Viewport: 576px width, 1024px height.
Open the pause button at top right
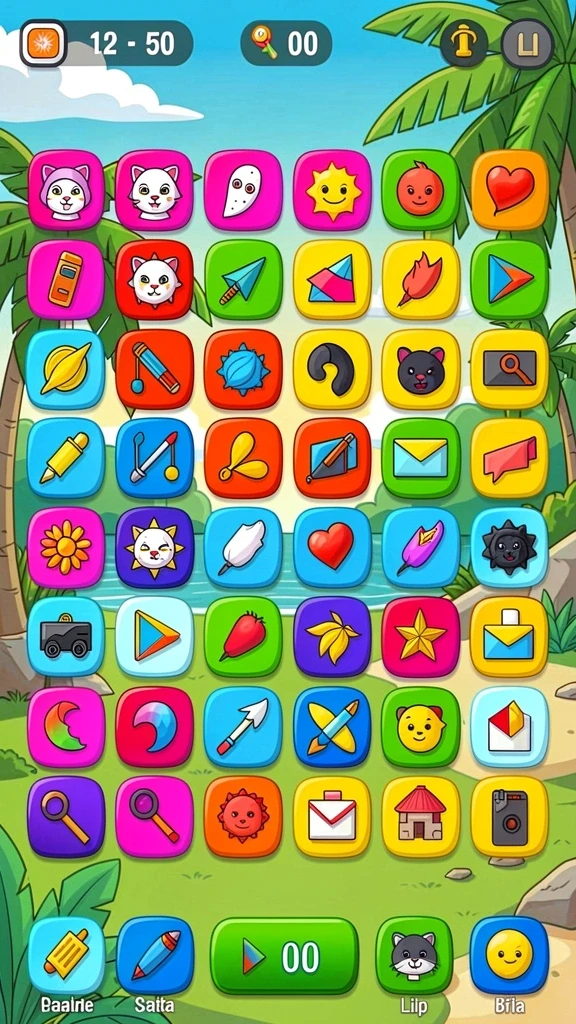527,44
